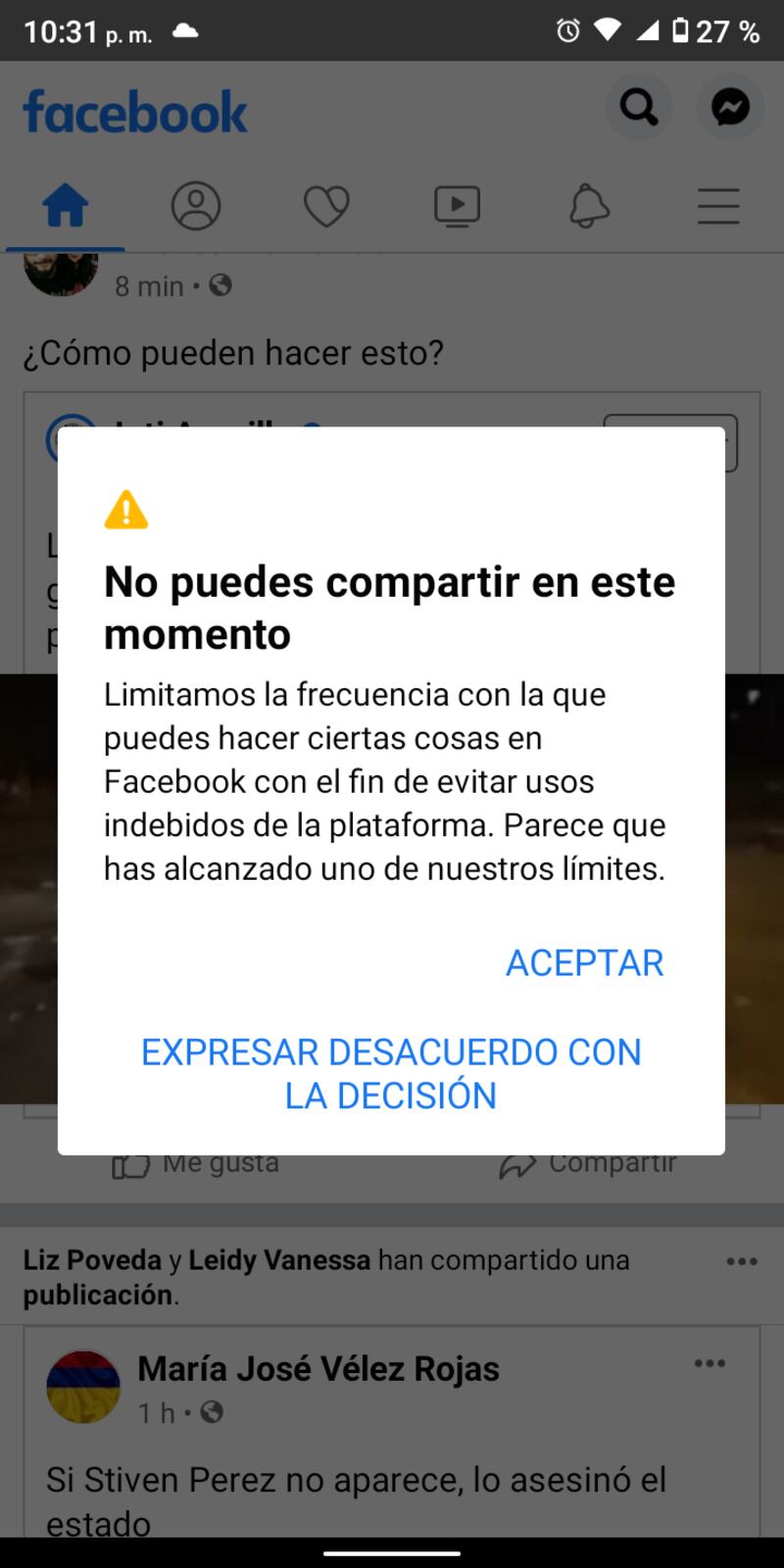The image size is (784, 1568).
Task: Switch to the dating heart tab
Action: pyautogui.click(x=326, y=207)
